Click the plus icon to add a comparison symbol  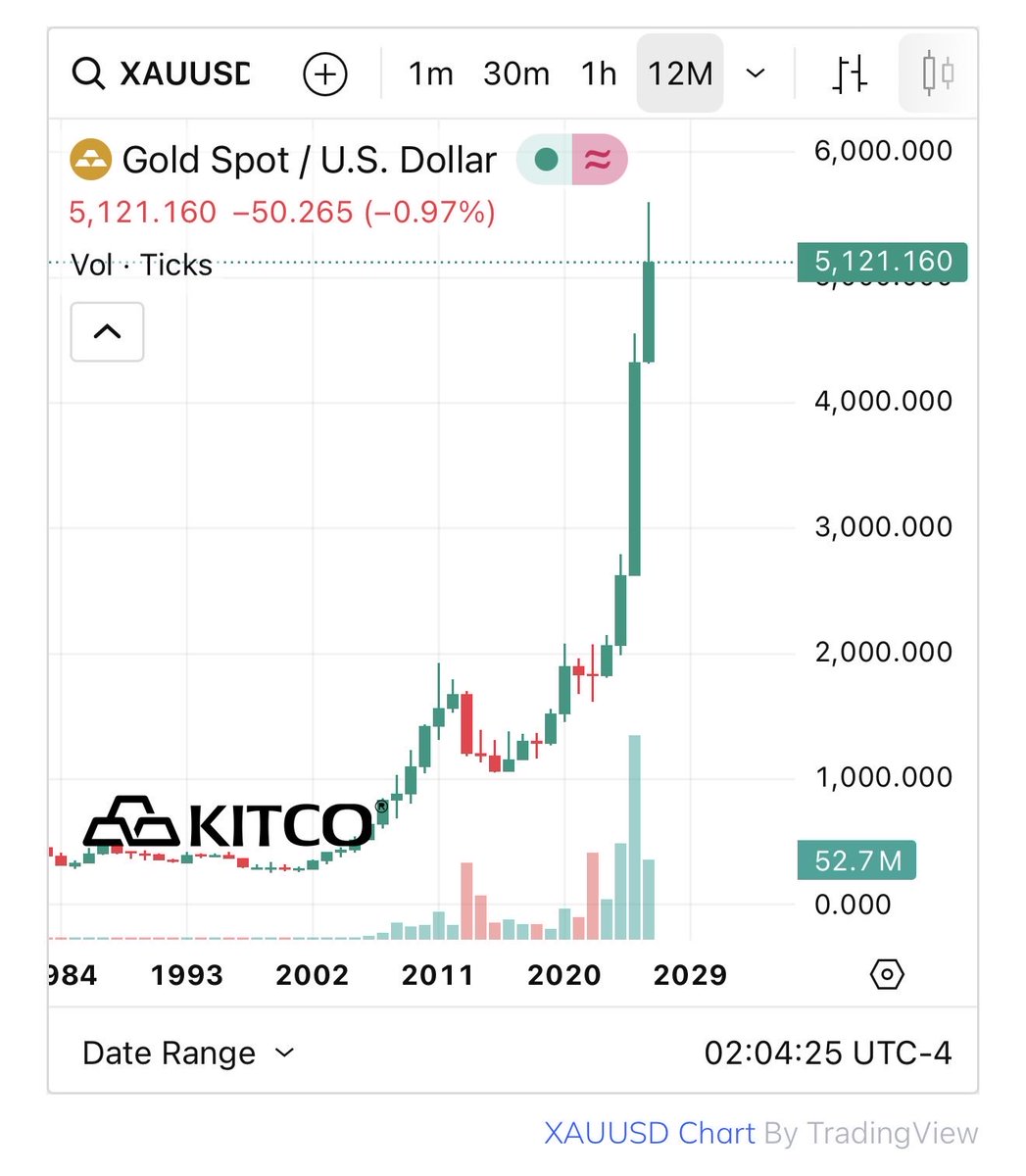click(x=324, y=73)
